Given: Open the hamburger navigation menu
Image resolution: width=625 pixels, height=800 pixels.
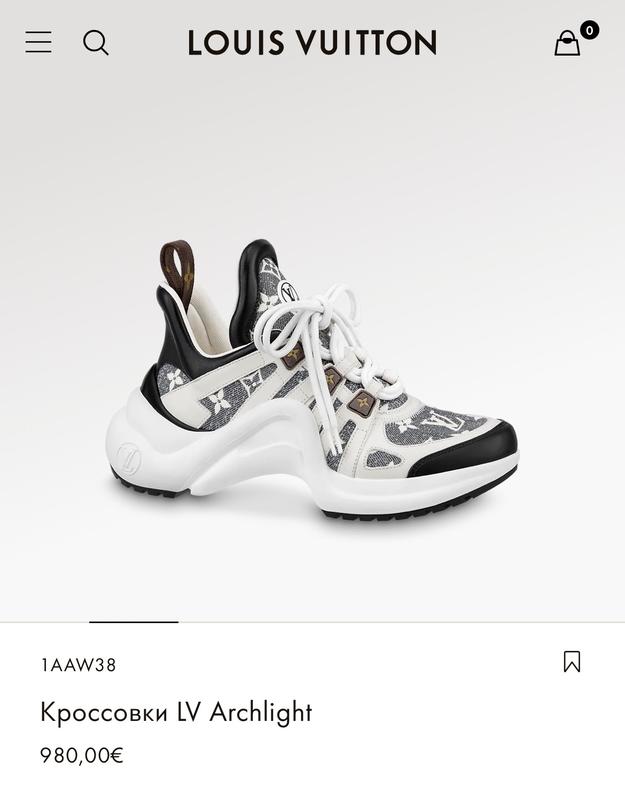Looking at the screenshot, I should 38,42.
